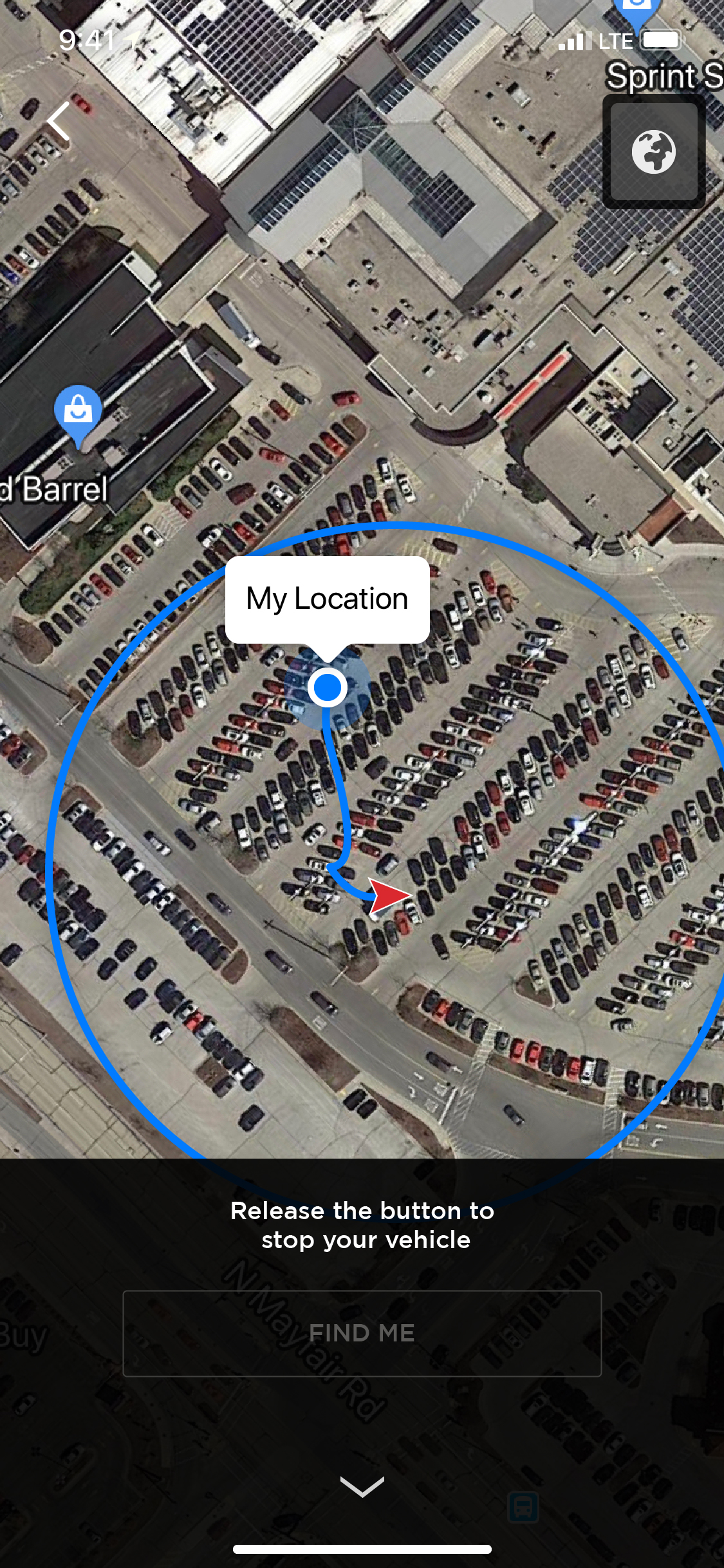Open the previous screen via back arrow
This screenshot has height=1568, width=724.
click(x=58, y=121)
